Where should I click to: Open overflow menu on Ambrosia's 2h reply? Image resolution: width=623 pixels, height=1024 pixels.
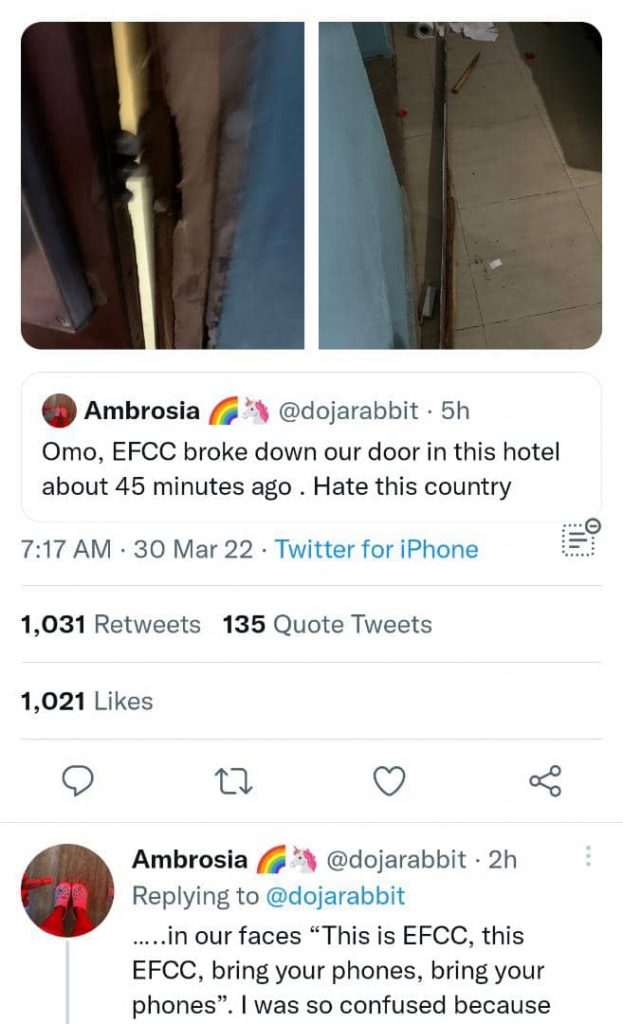588,858
